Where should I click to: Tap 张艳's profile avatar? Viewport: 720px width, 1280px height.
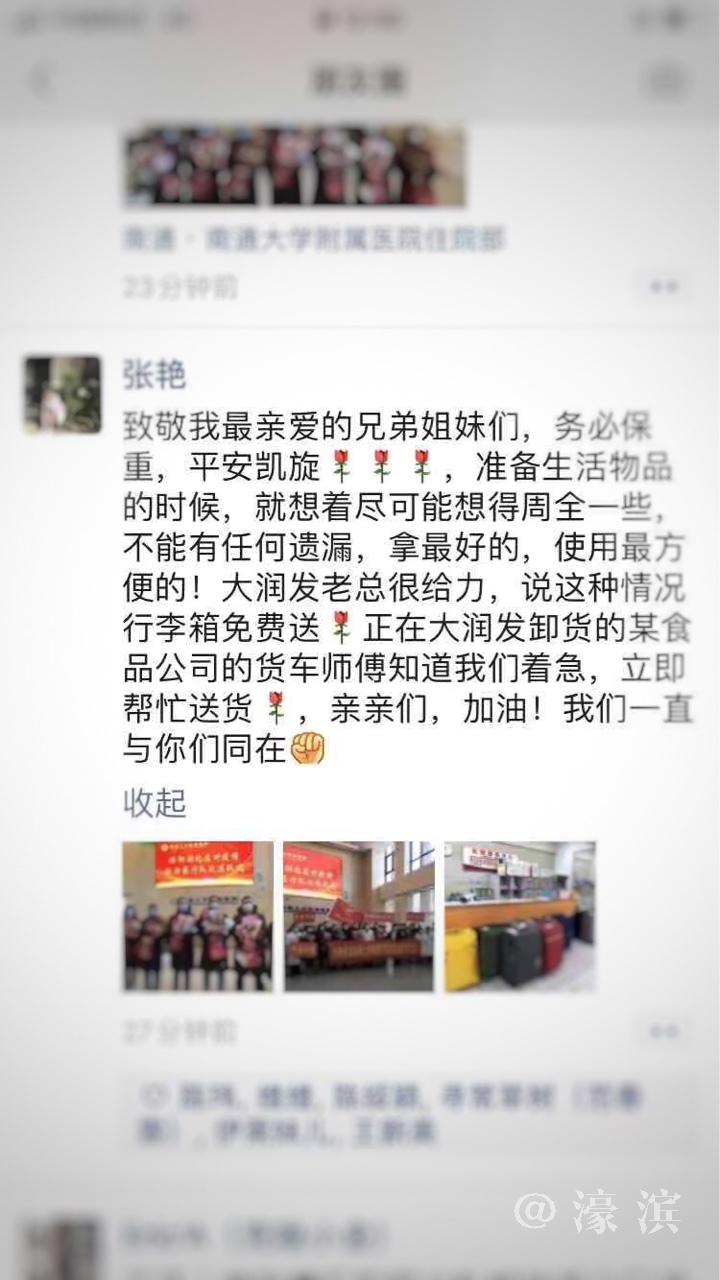(x=63, y=395)
